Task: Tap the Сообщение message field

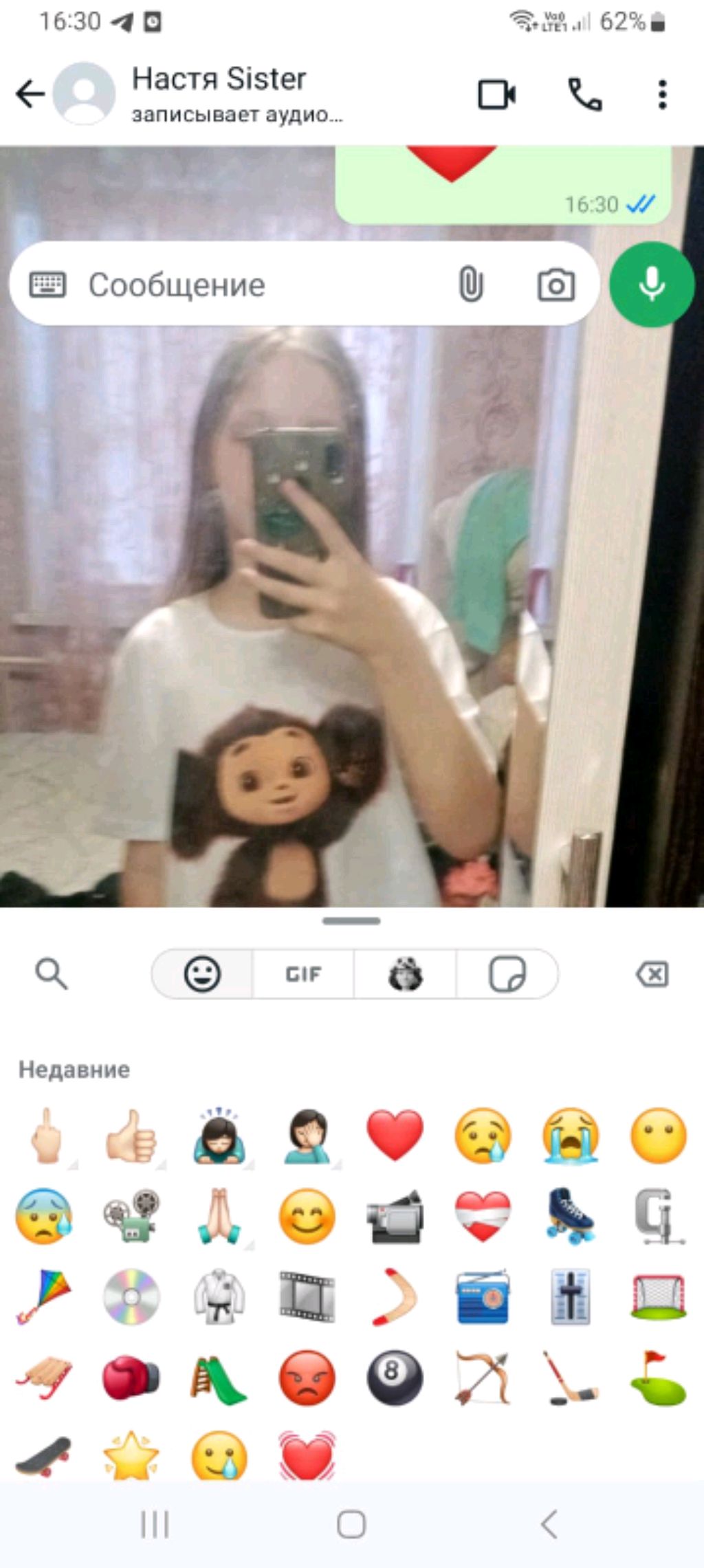Action: click(x=261, y=285)
